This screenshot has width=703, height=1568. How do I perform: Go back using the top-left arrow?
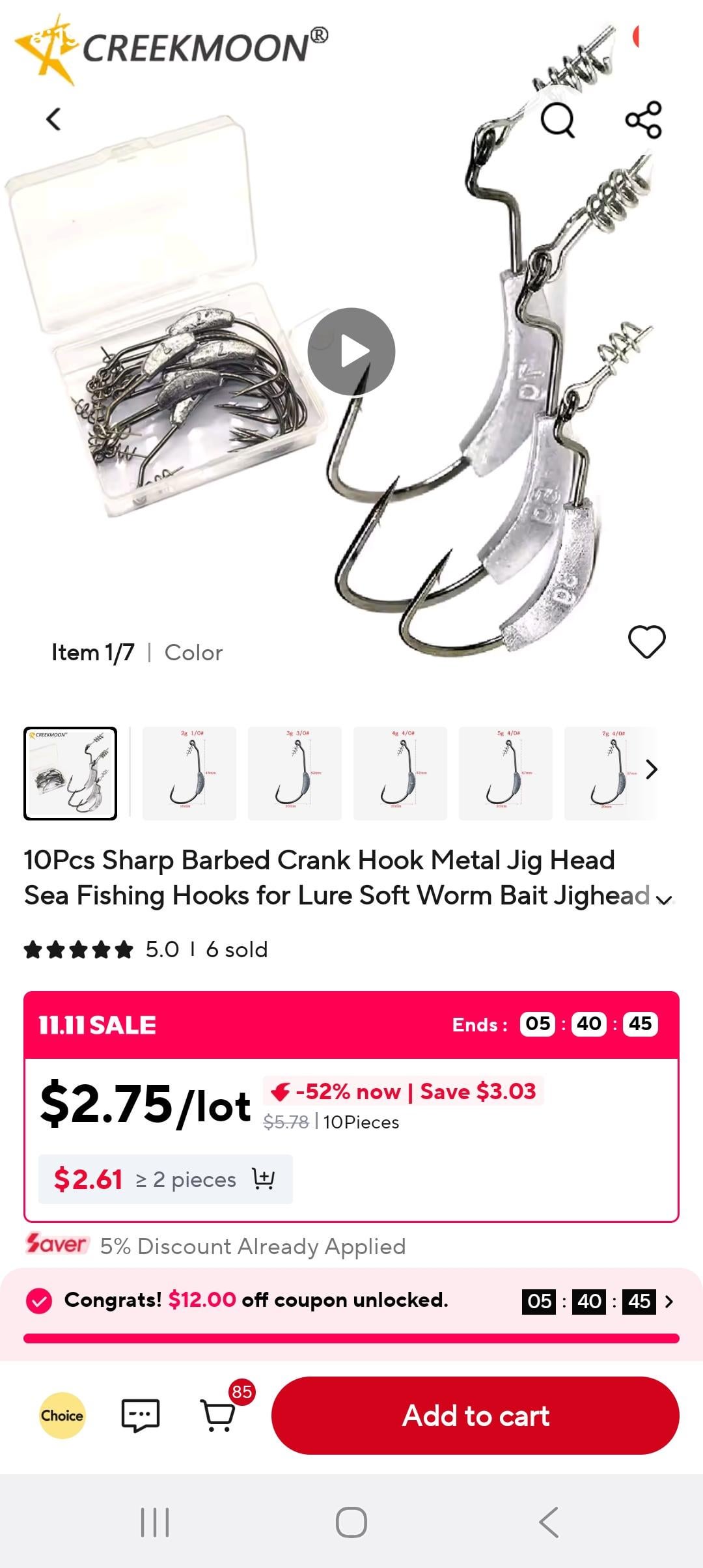click(x=54, y=119)
